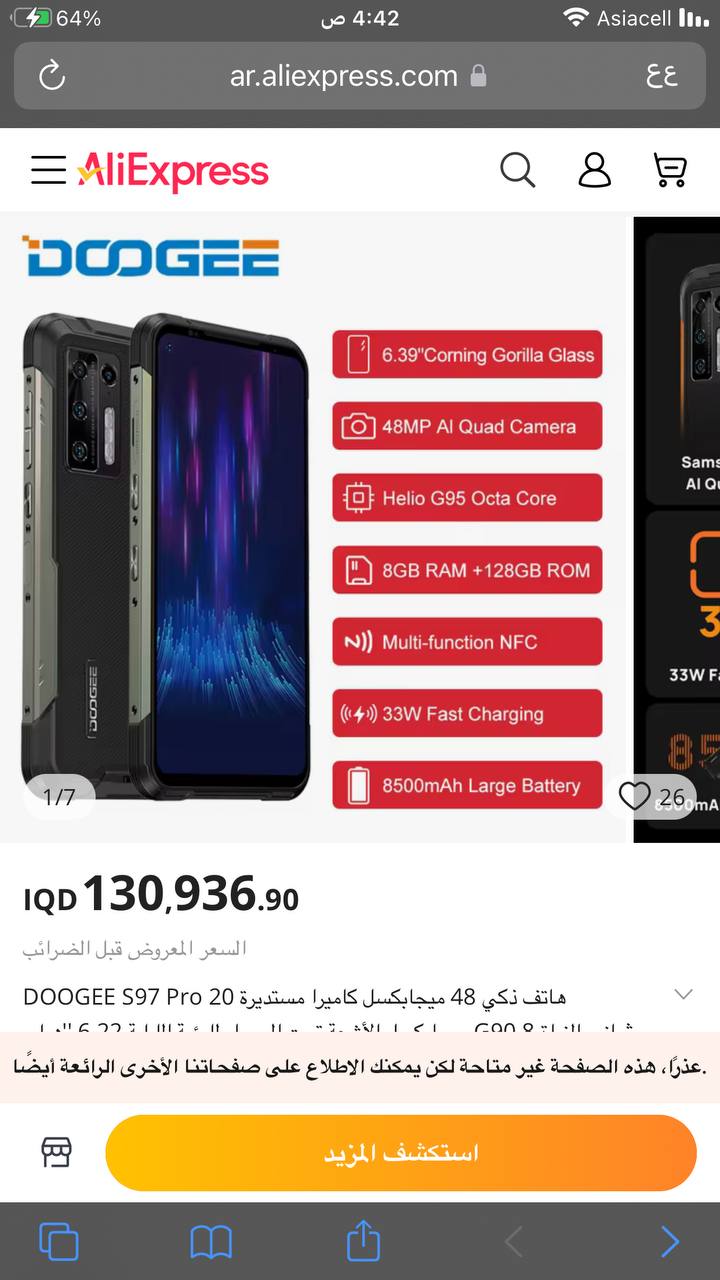Open the shopping cart
The height and width of the screenshot is (1280, 720).
(x=669, y=170)
